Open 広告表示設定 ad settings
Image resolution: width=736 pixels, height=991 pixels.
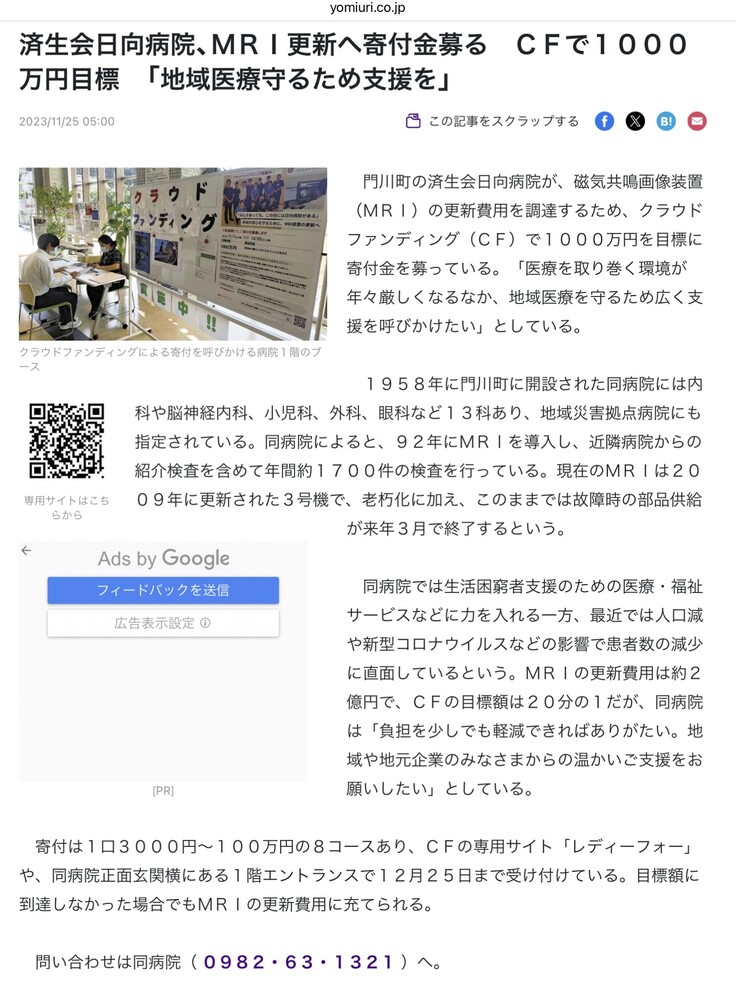(163, 623)
